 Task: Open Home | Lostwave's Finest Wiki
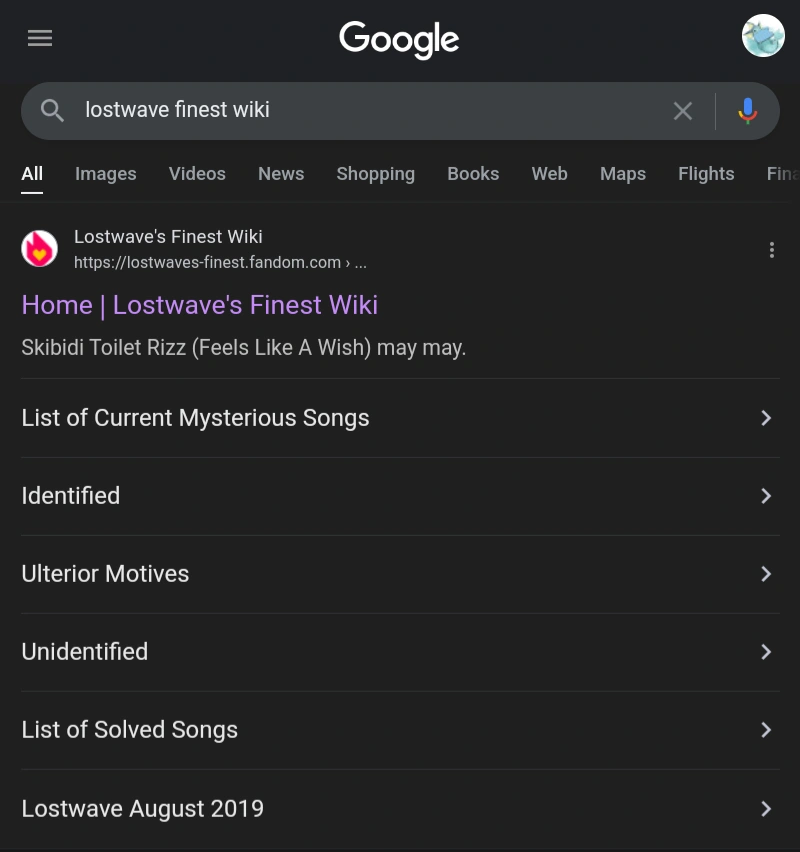[x=199, y=305]
